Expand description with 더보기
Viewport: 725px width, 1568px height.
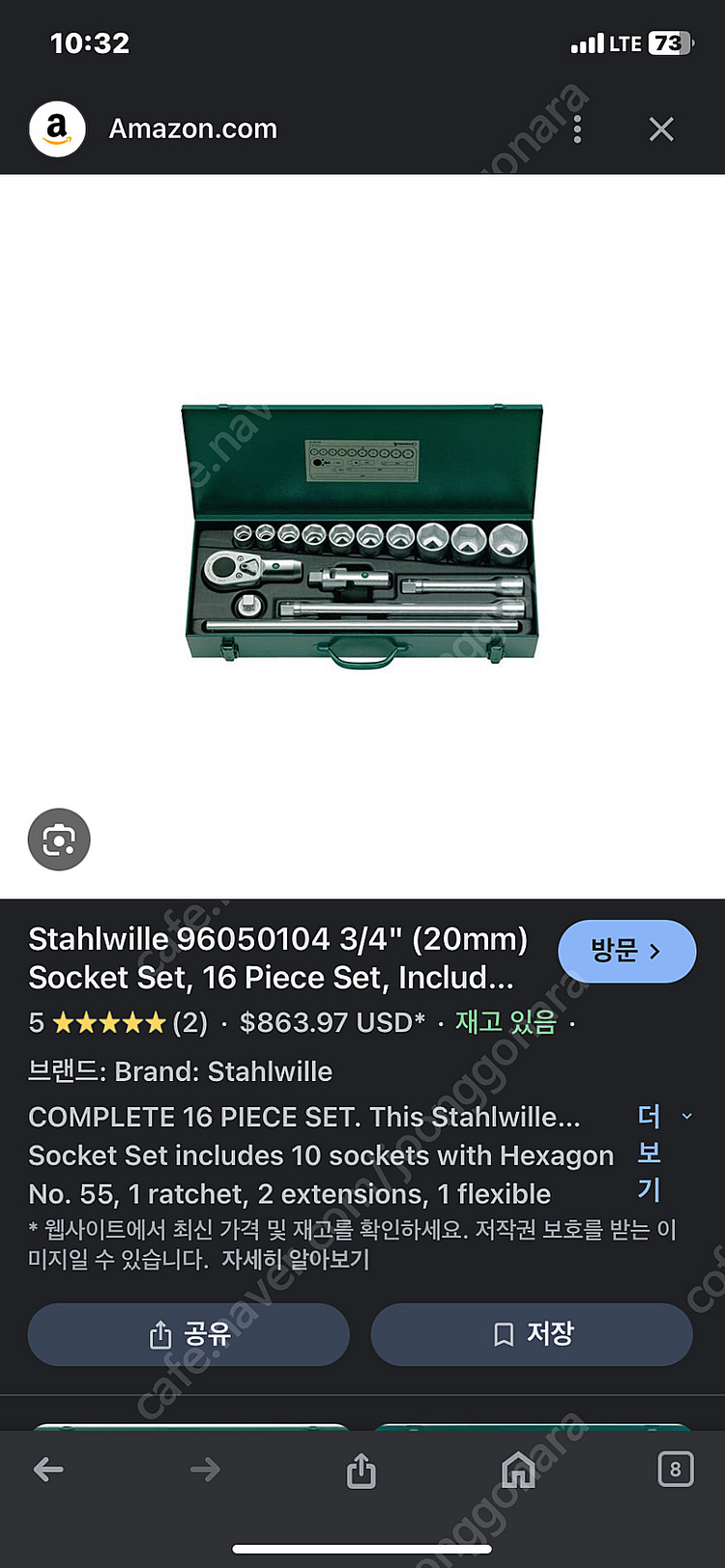point(651,1154)
